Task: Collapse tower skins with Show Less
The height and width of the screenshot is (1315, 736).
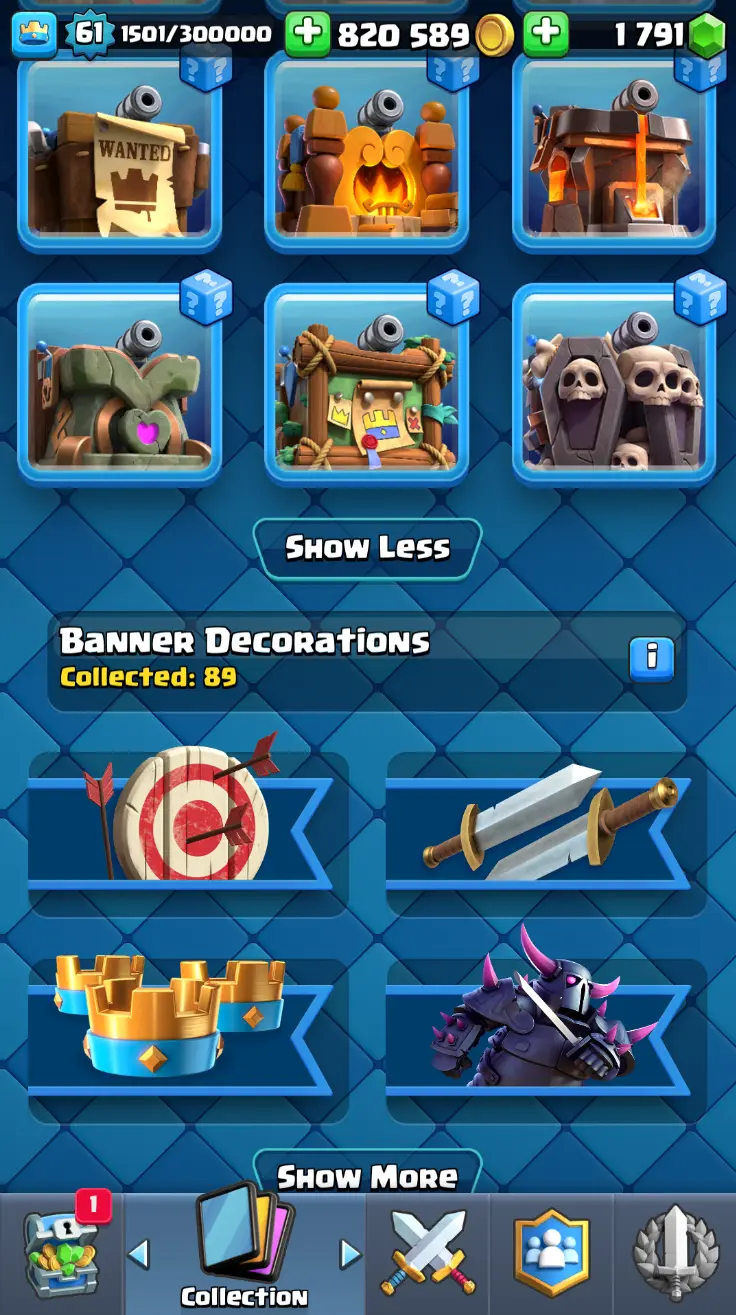Action: tap(367, 548)
